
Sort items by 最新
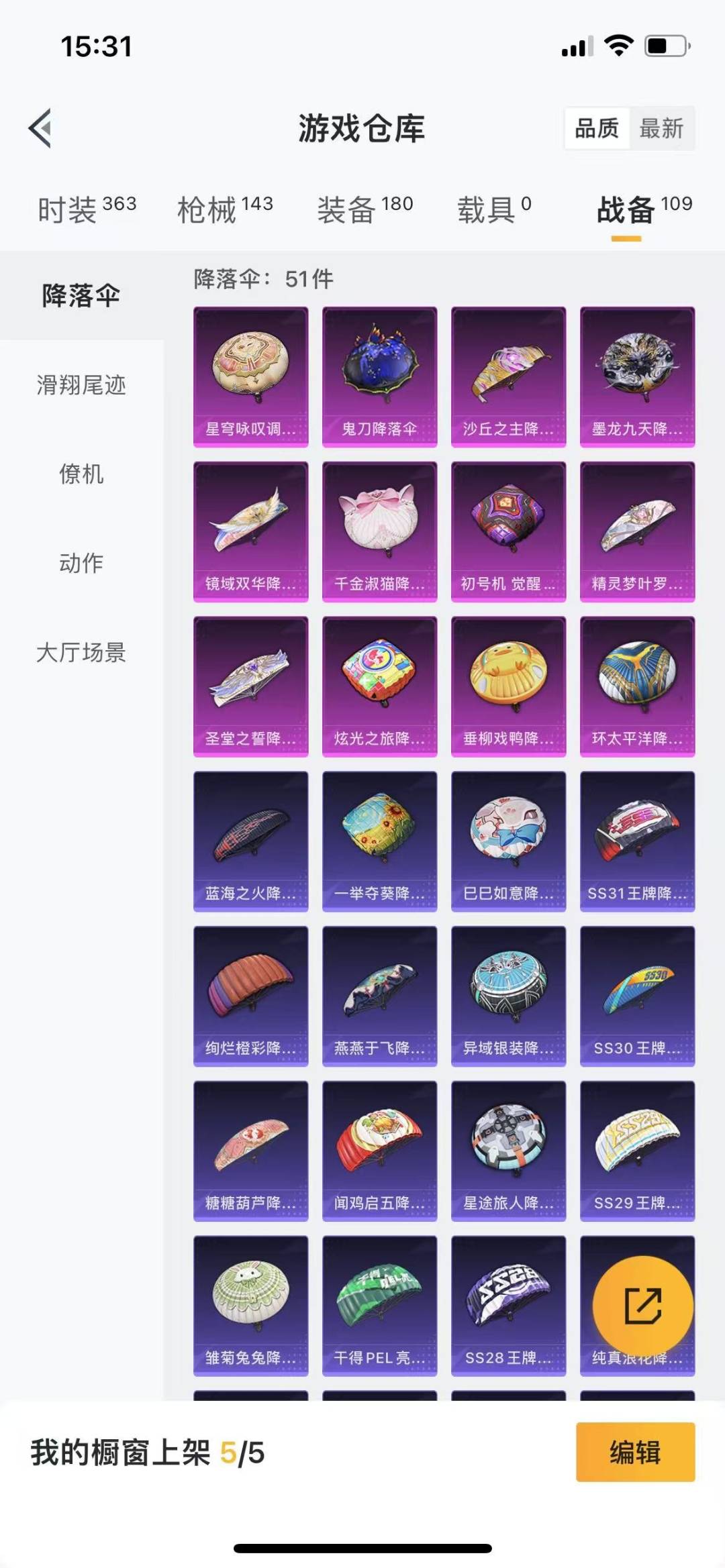661,128
